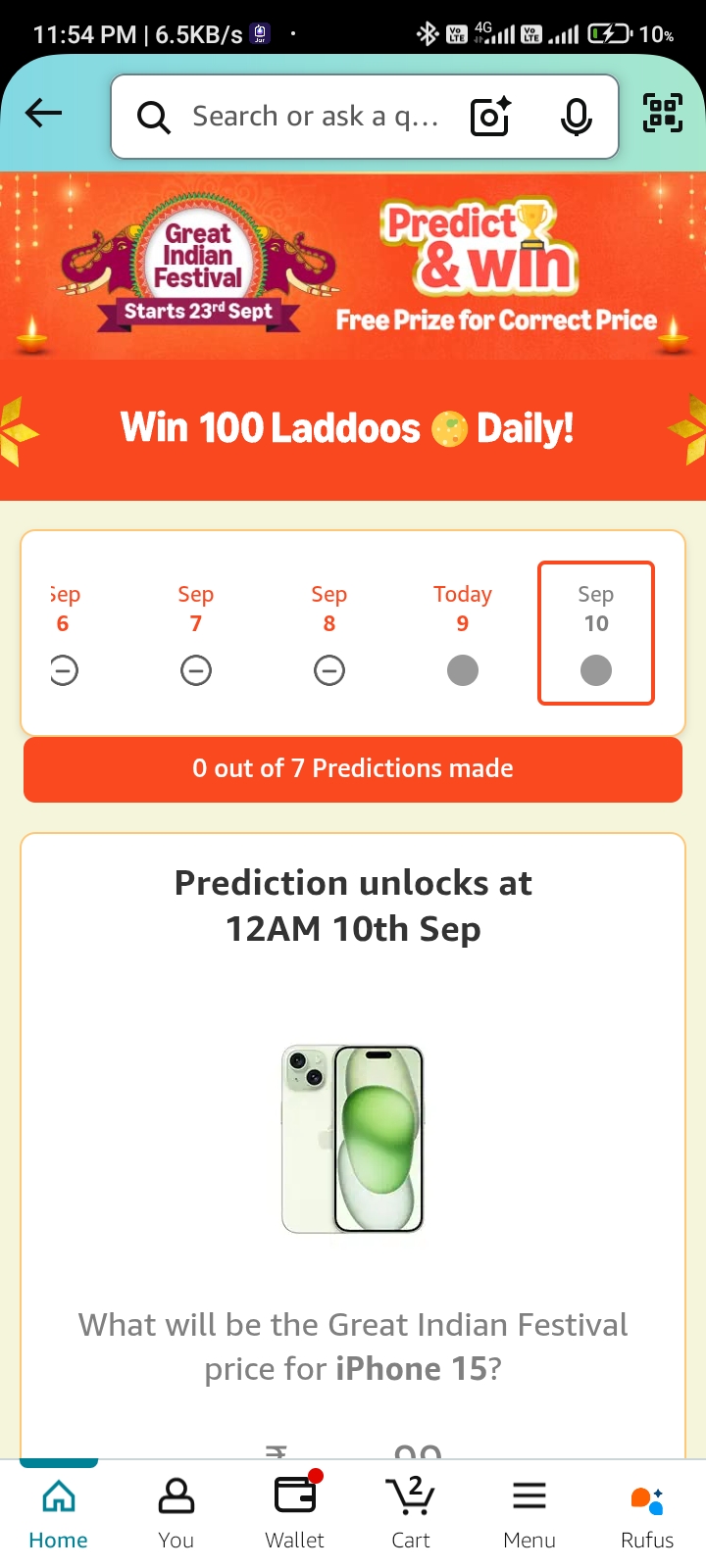Screen dimensions: 706x1568
Task: Go back using the arrow icon
Action: [44, 114]
